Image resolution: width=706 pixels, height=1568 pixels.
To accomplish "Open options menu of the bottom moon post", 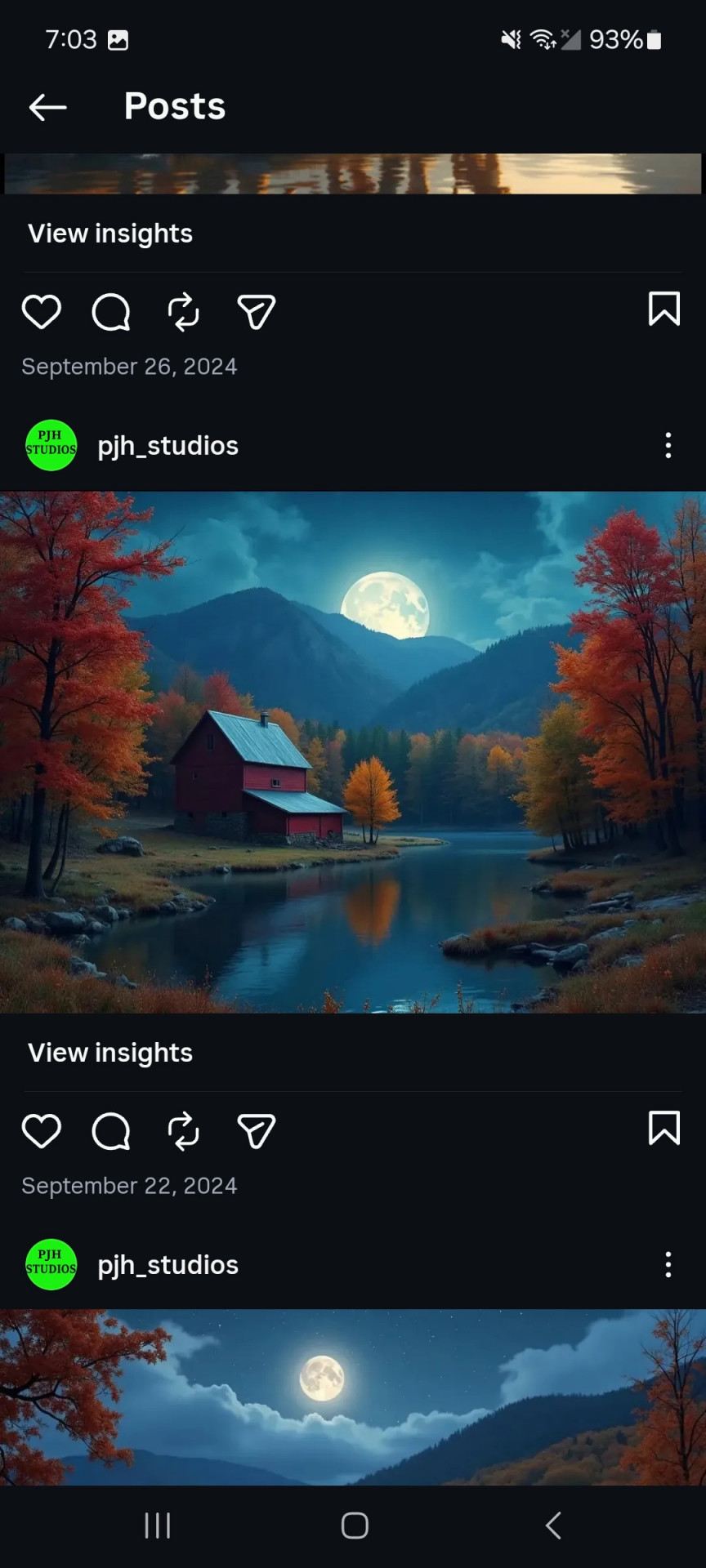I will (x=668, y=1264).
